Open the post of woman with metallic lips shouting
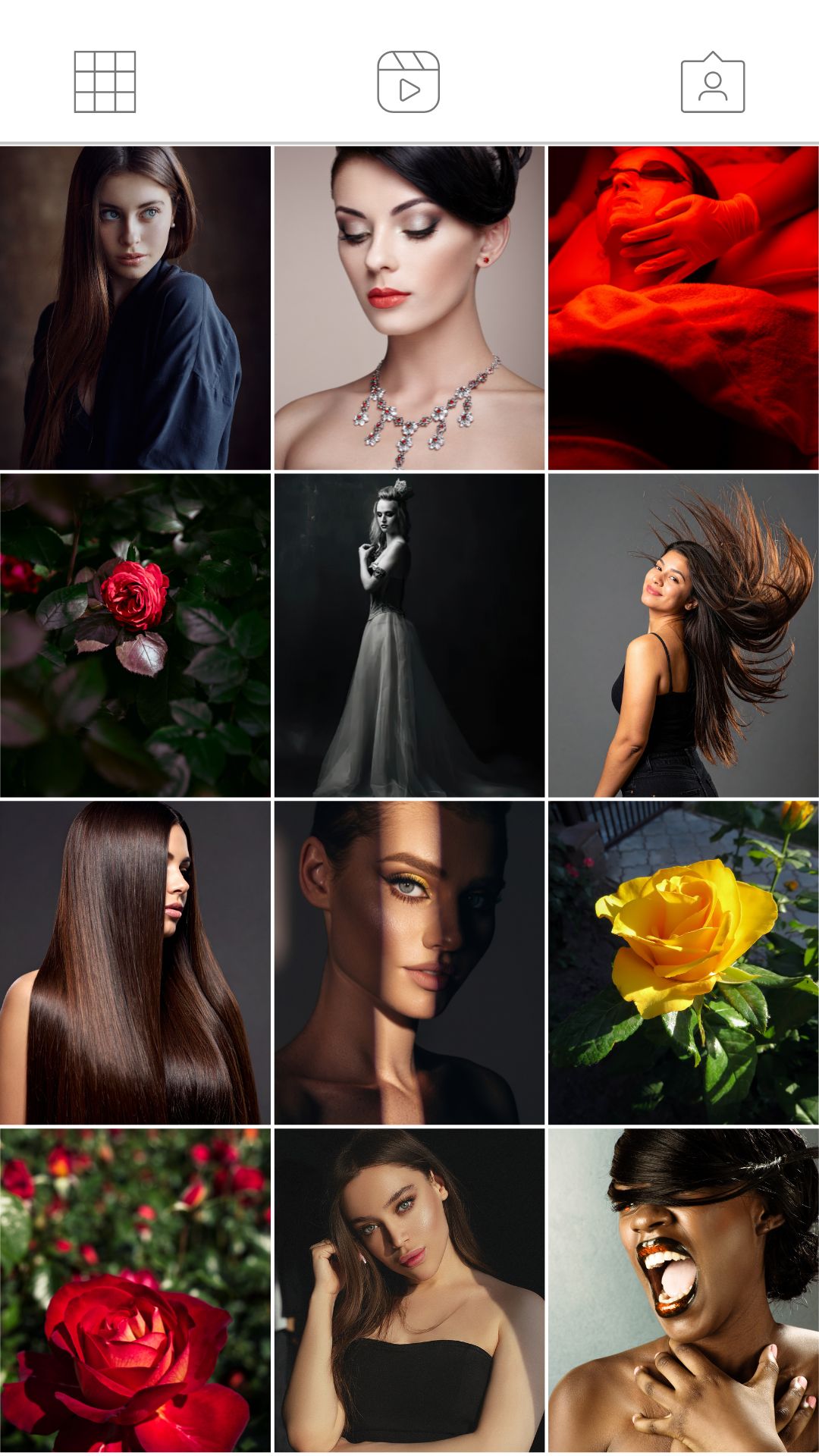 [683, 1291]
